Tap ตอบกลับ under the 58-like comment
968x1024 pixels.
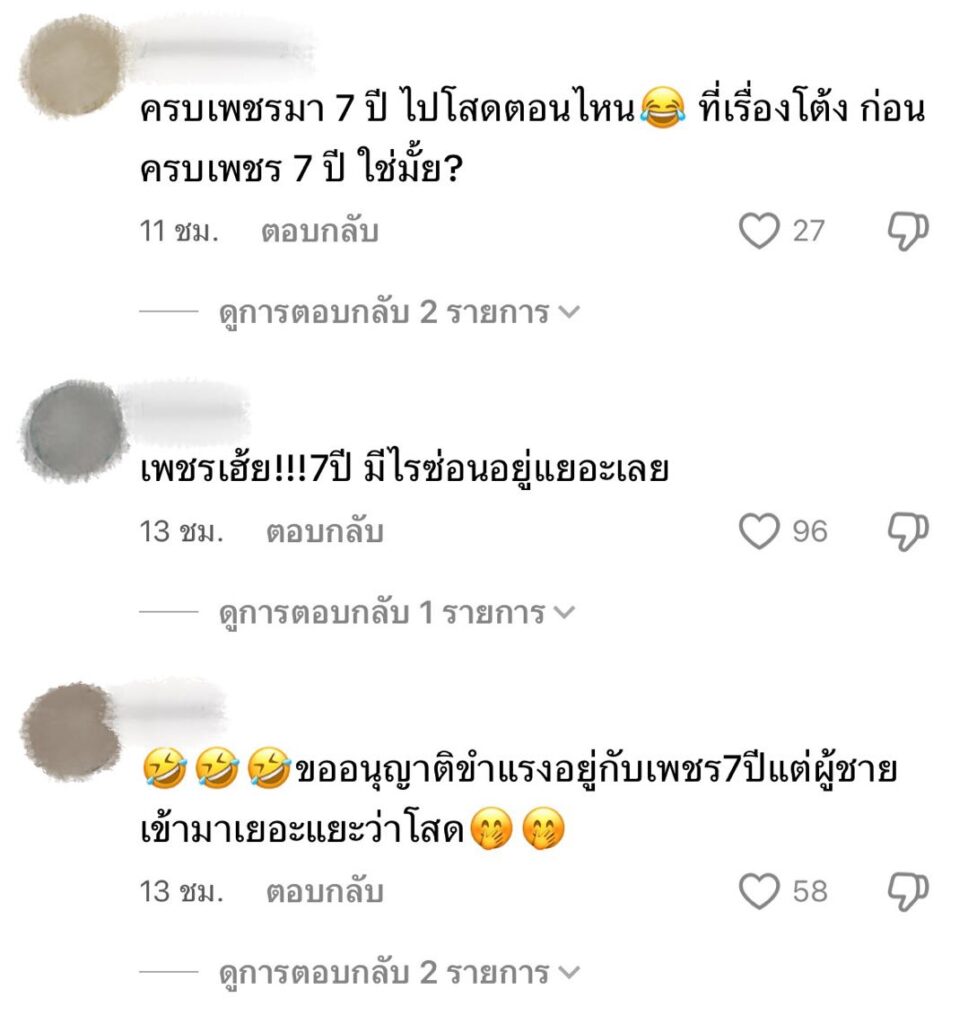click(x=324, y=891)
